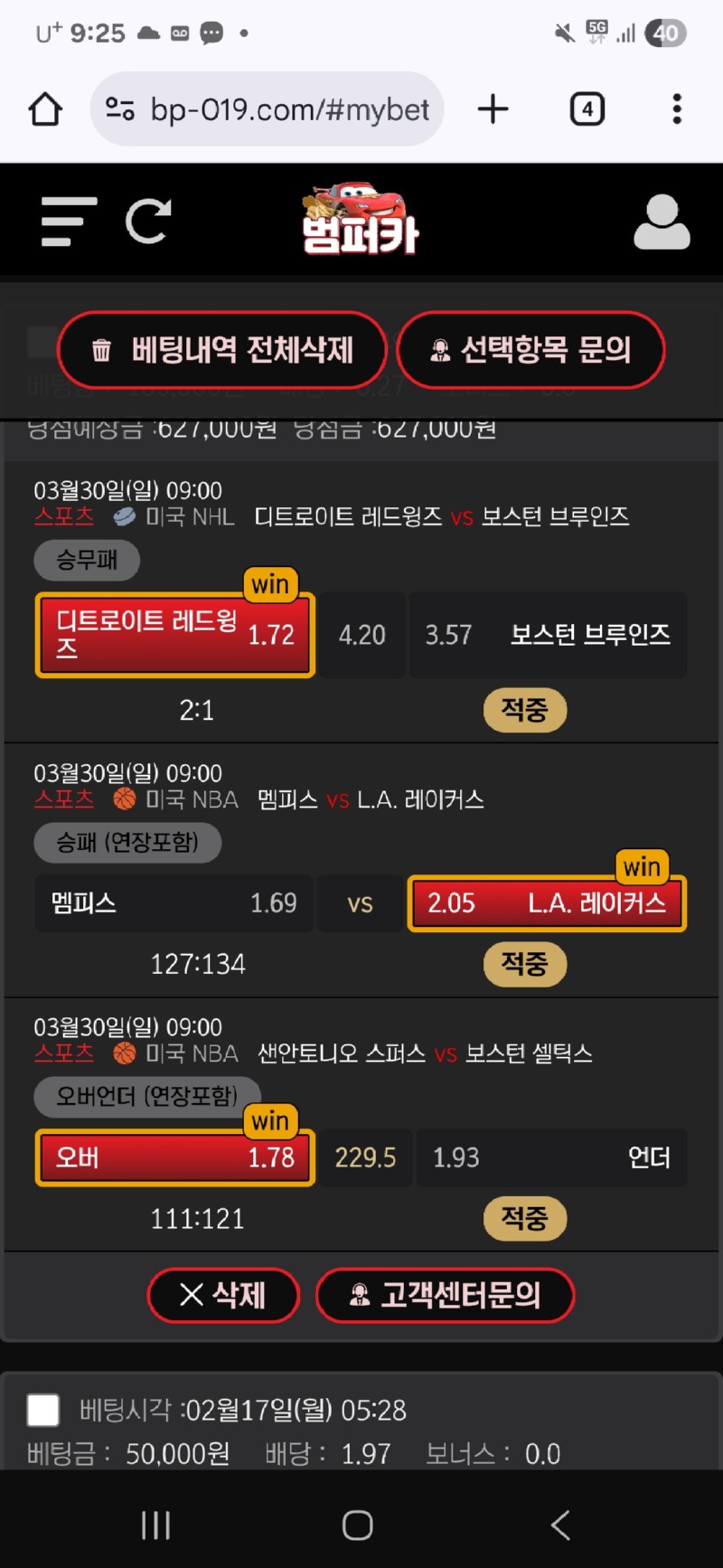Tap 베팅내역 전체삭제 button
723x1568 pixels.
coord(222,350)
